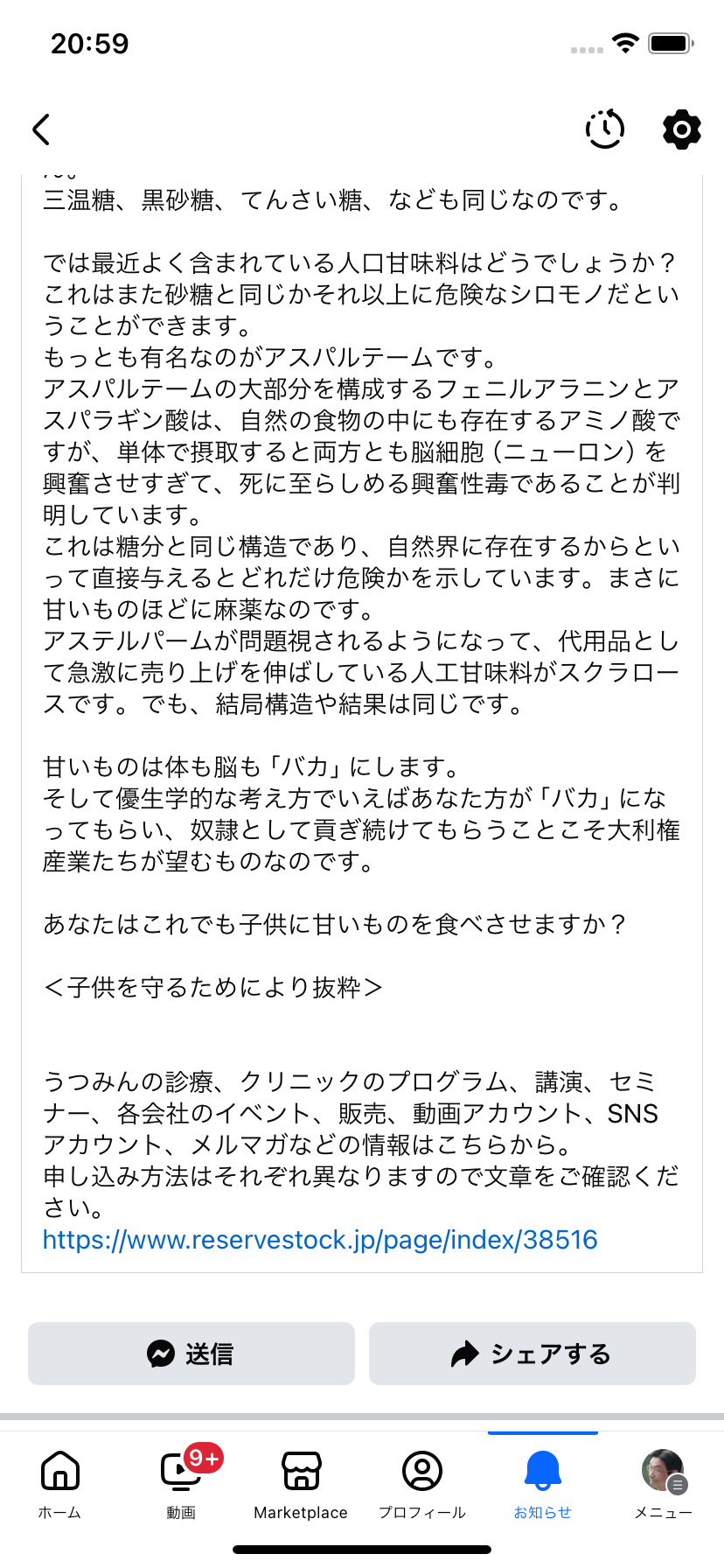Open the プロフィール tab
Image resolution: width=724 pixels, height=1568 pixels.
(x=422, y=1485)
